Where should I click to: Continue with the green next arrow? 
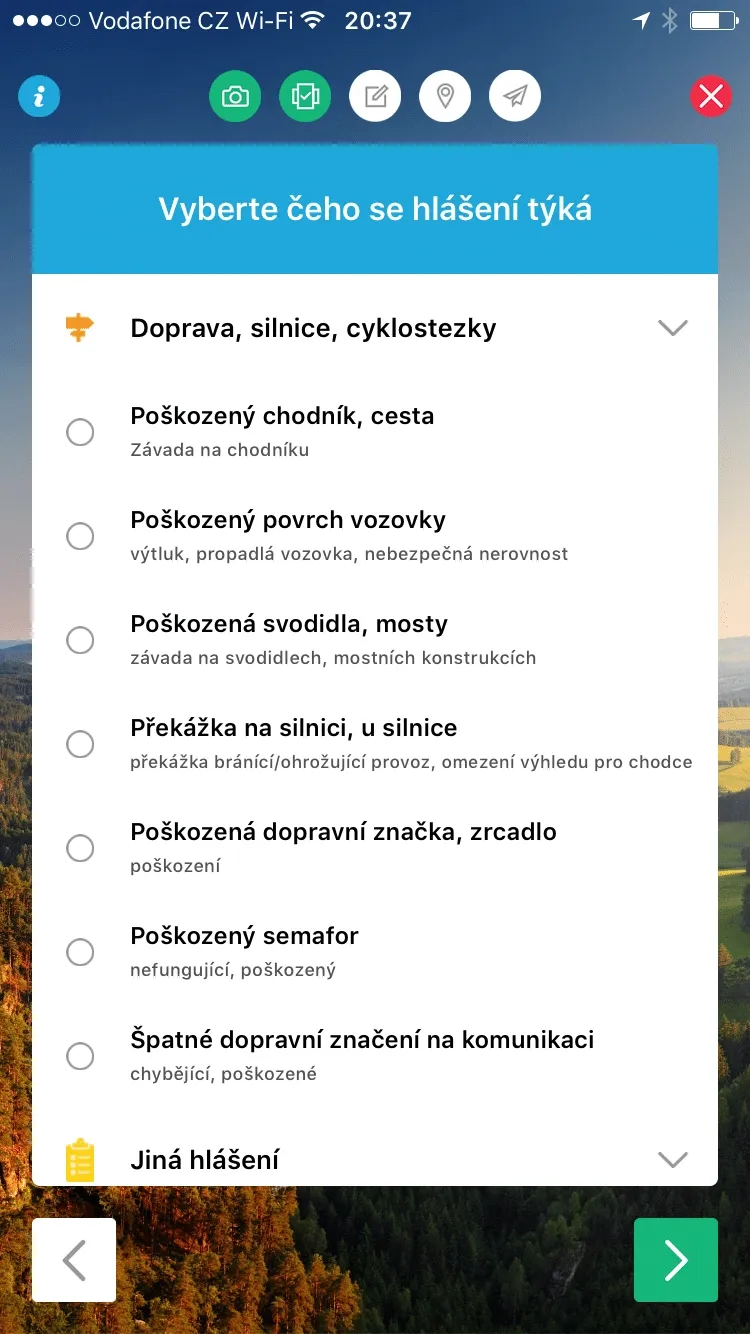(x=676, y=1260)
